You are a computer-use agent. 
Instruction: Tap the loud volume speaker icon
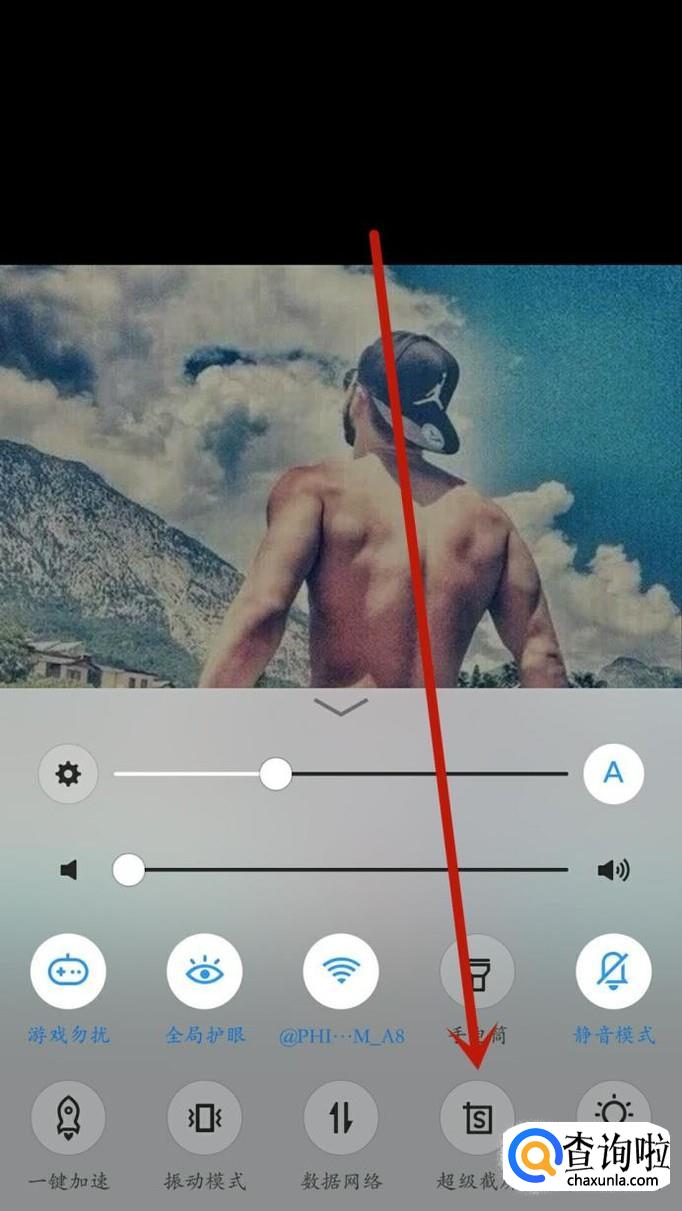(x=613, y=870)
